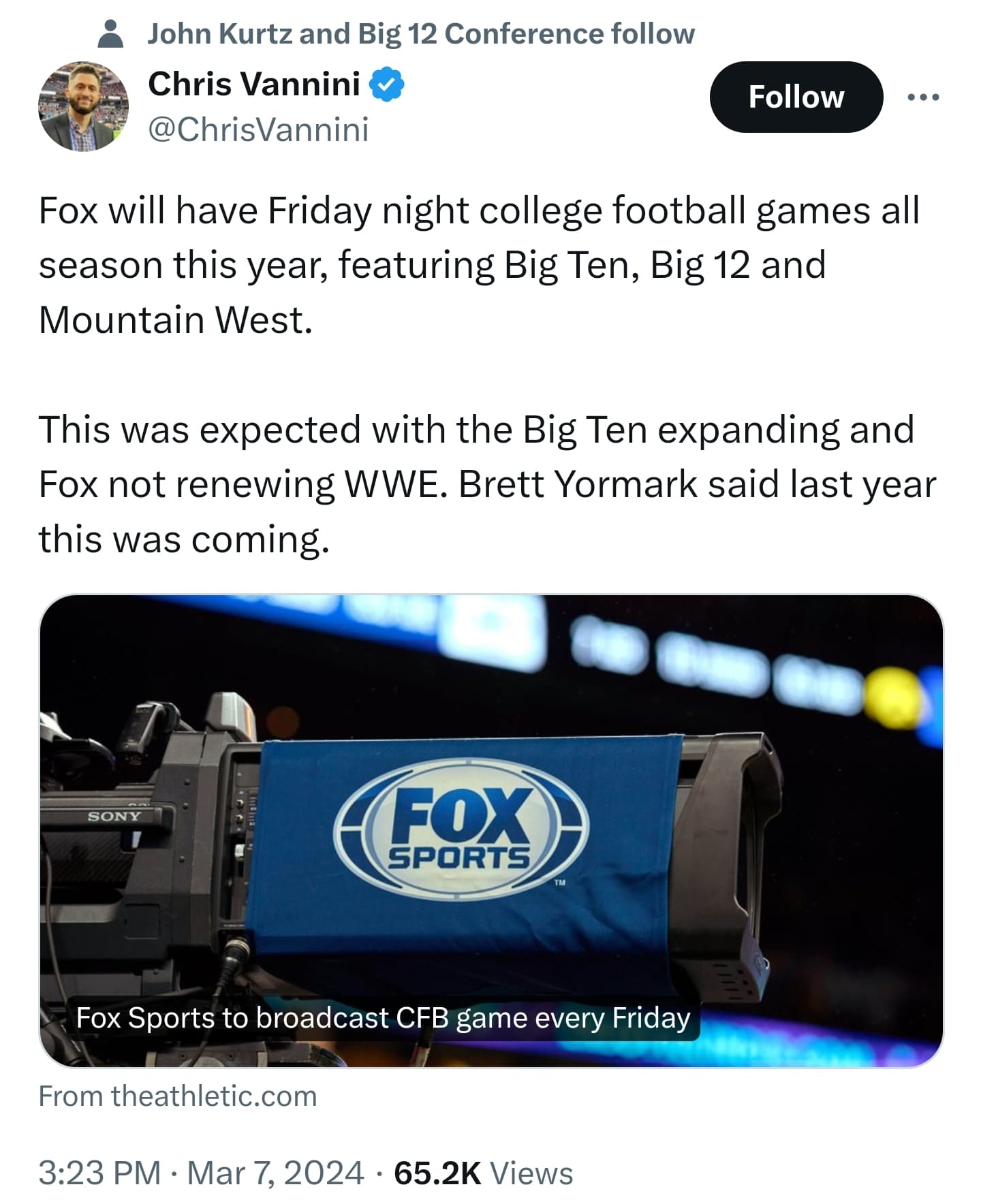The width and height of the screenshot is (981, 1204).
Task: Tap the @ChrisVannini handle
Action: tap(258, 129)
